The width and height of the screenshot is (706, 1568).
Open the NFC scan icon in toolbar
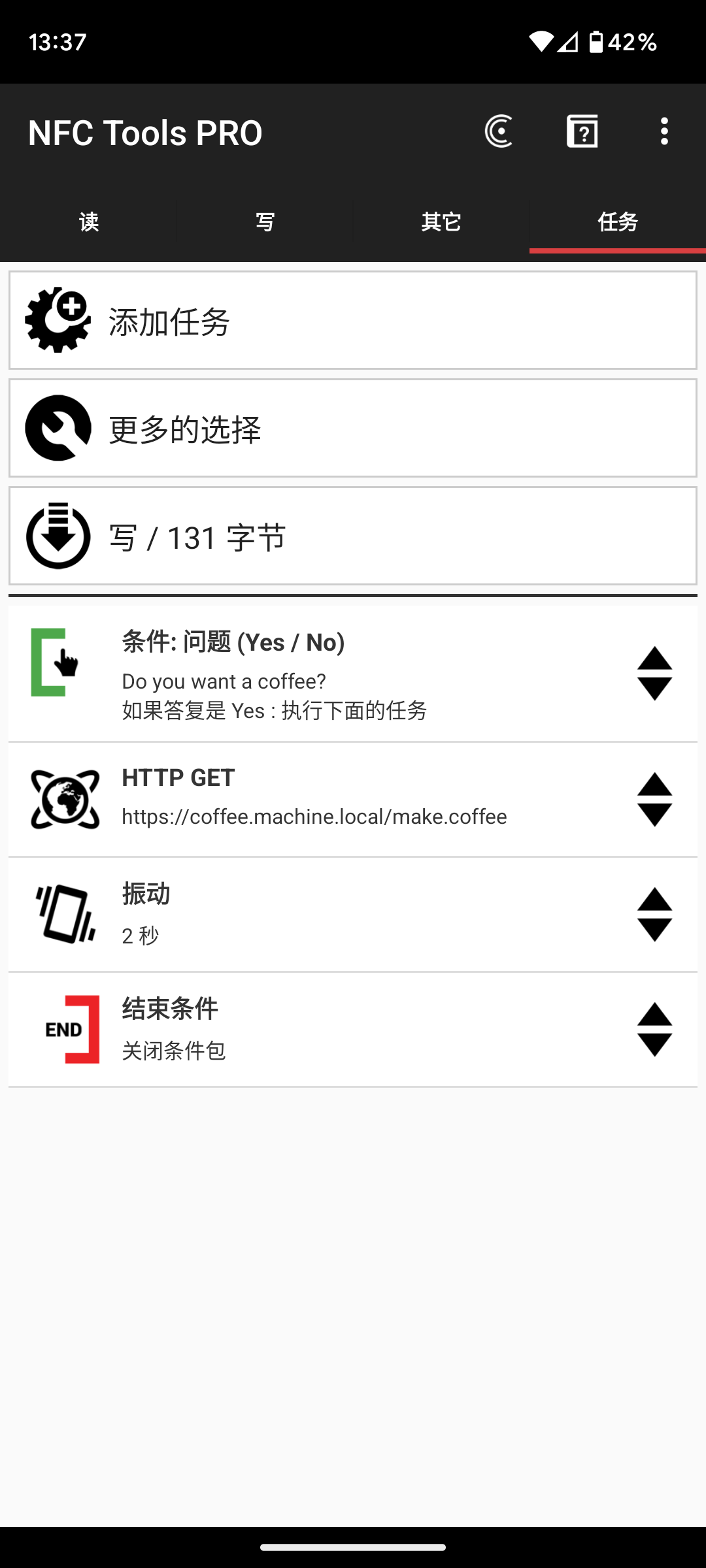[x=499, y=131]
